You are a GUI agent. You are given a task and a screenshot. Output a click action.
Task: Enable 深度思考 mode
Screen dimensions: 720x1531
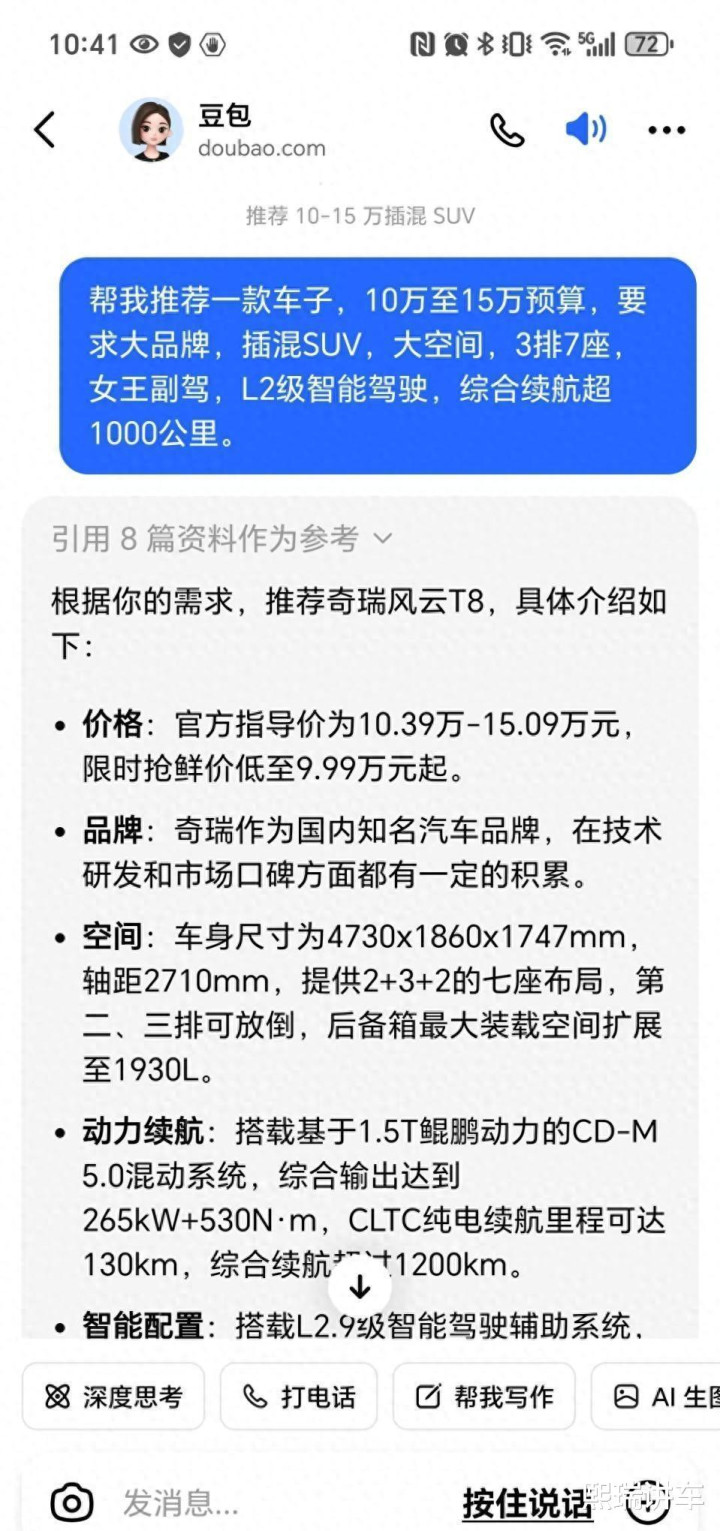tap(113, 1396)
